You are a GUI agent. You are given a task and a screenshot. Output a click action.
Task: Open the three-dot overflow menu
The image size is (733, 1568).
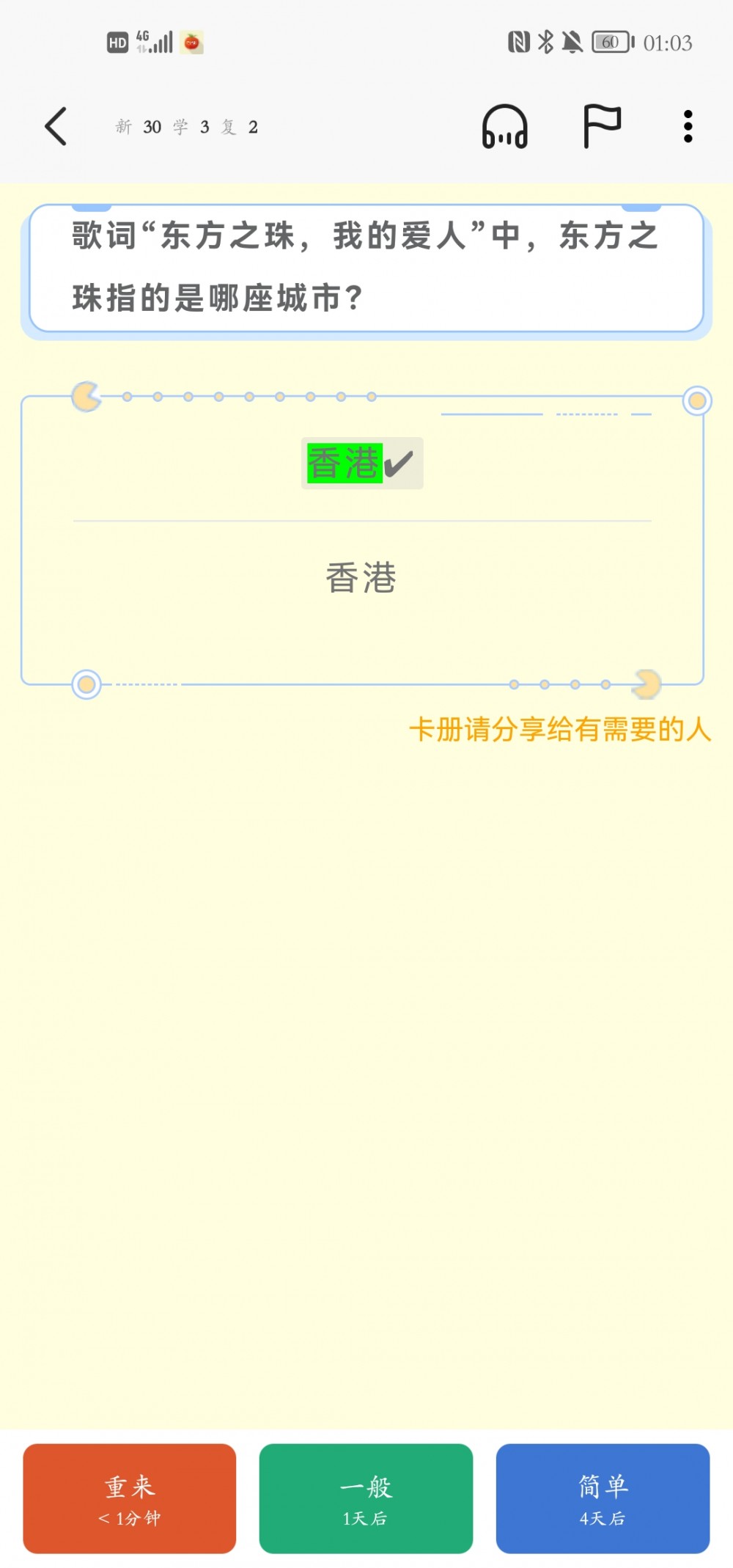(688, 126)
